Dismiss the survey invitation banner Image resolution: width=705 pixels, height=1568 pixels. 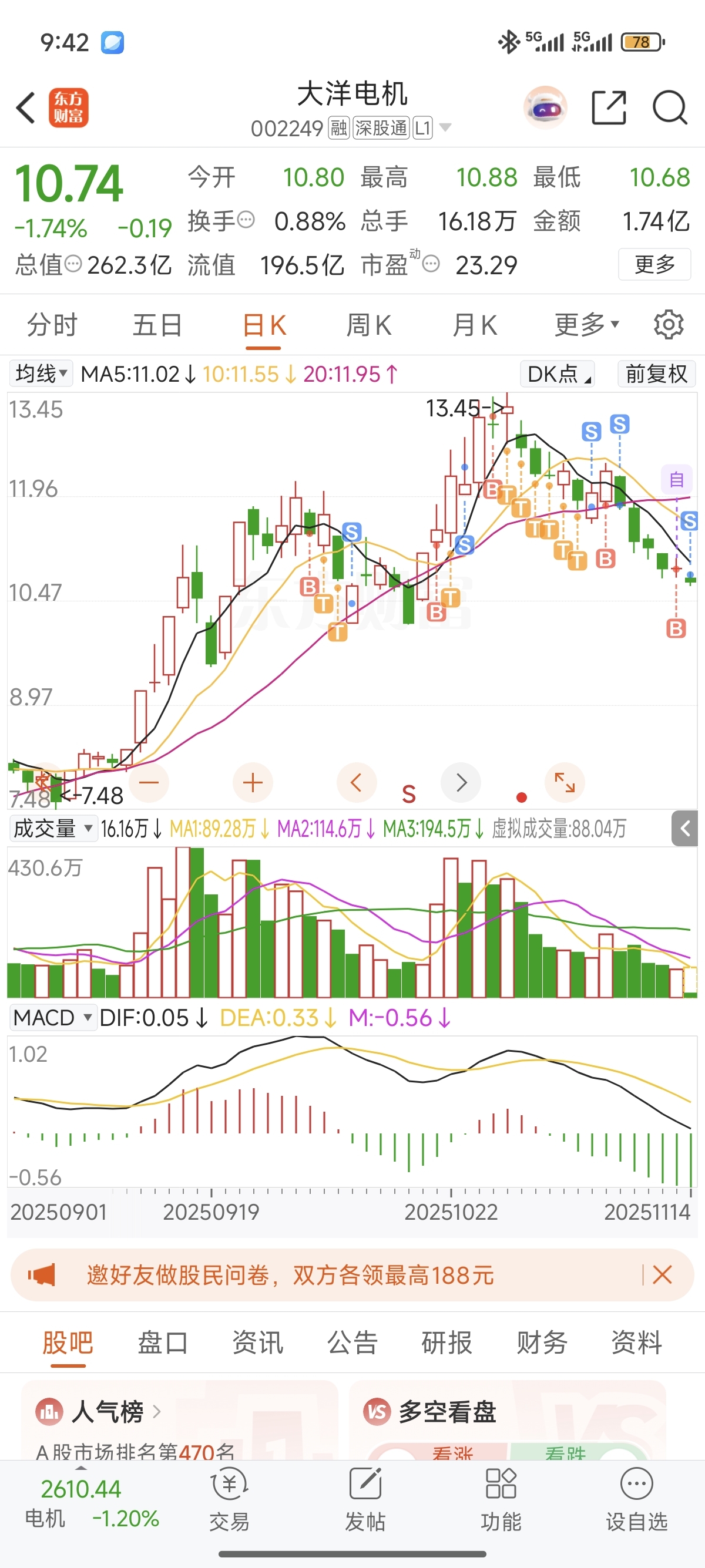pyautogui.click(x=662, y=1274)
